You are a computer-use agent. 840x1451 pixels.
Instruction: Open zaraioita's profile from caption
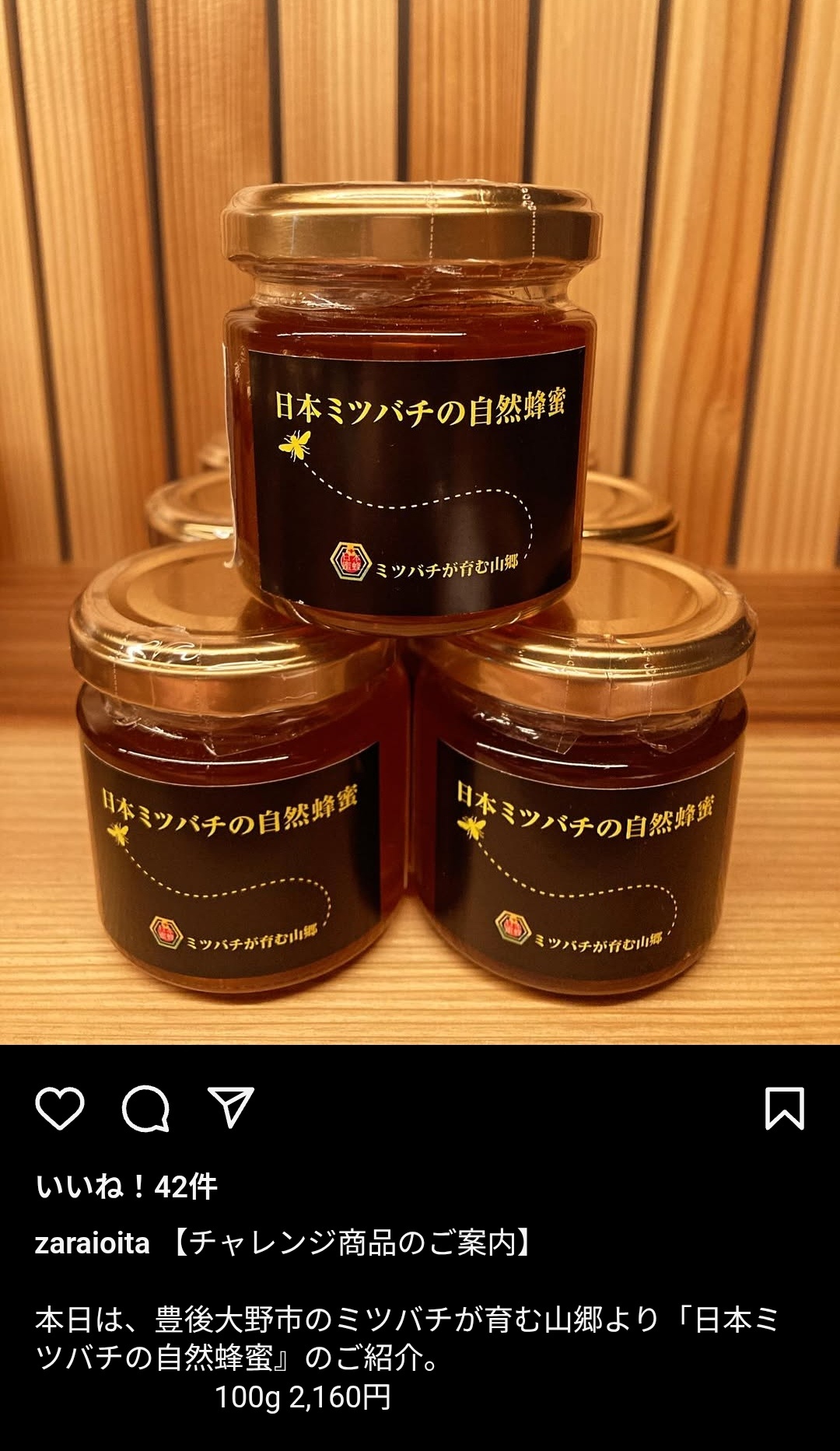pos(92,1242)
